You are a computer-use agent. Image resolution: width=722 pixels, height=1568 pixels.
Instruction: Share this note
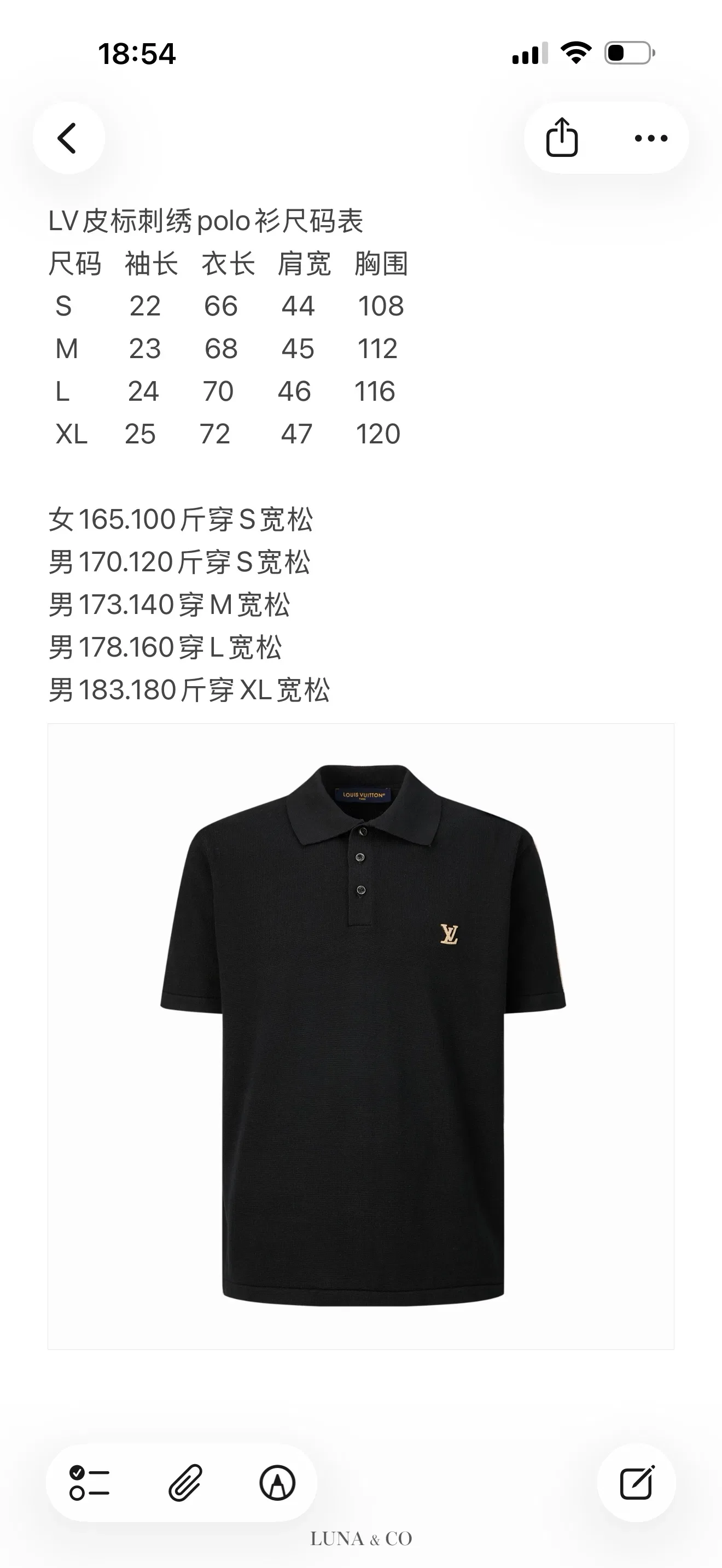561,138
